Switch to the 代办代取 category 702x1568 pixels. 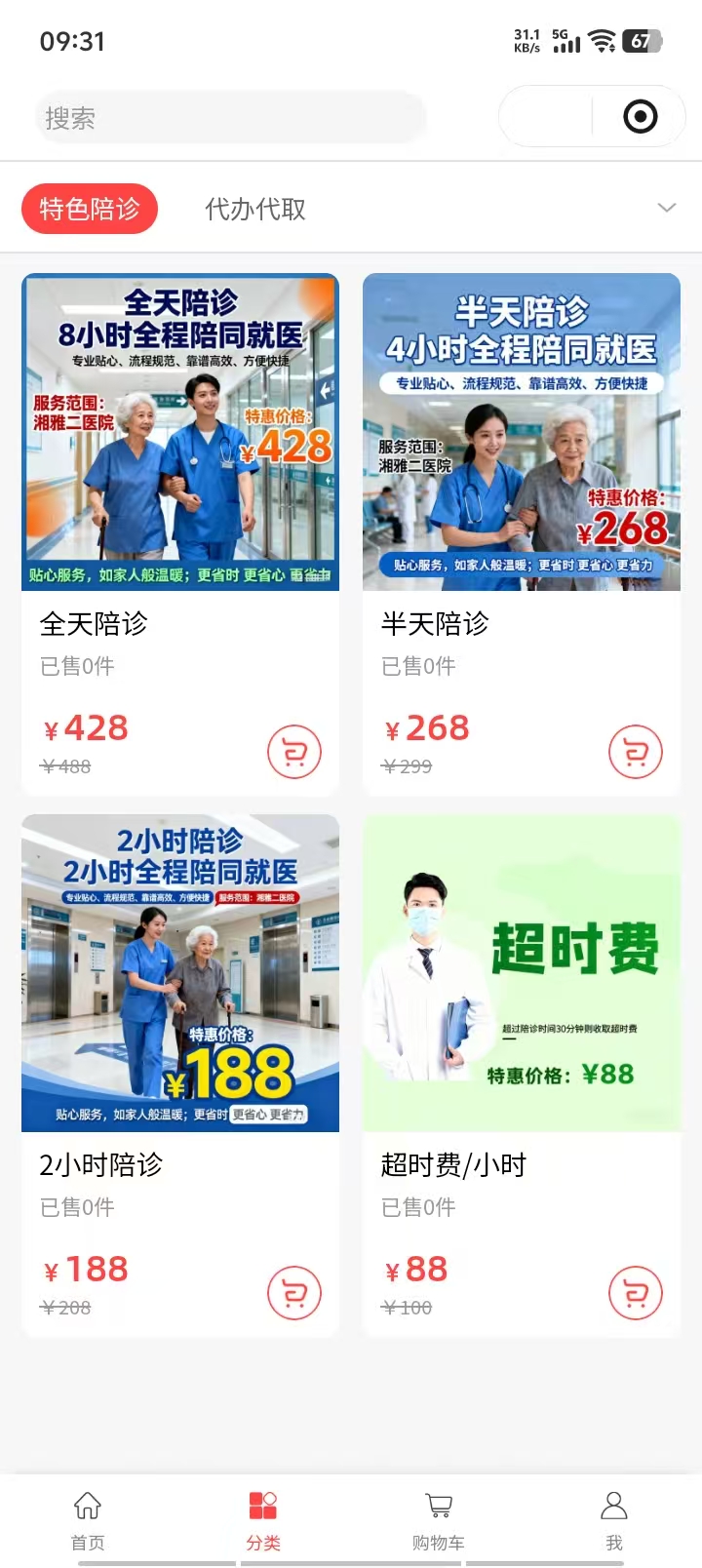[x=255, y=209]
